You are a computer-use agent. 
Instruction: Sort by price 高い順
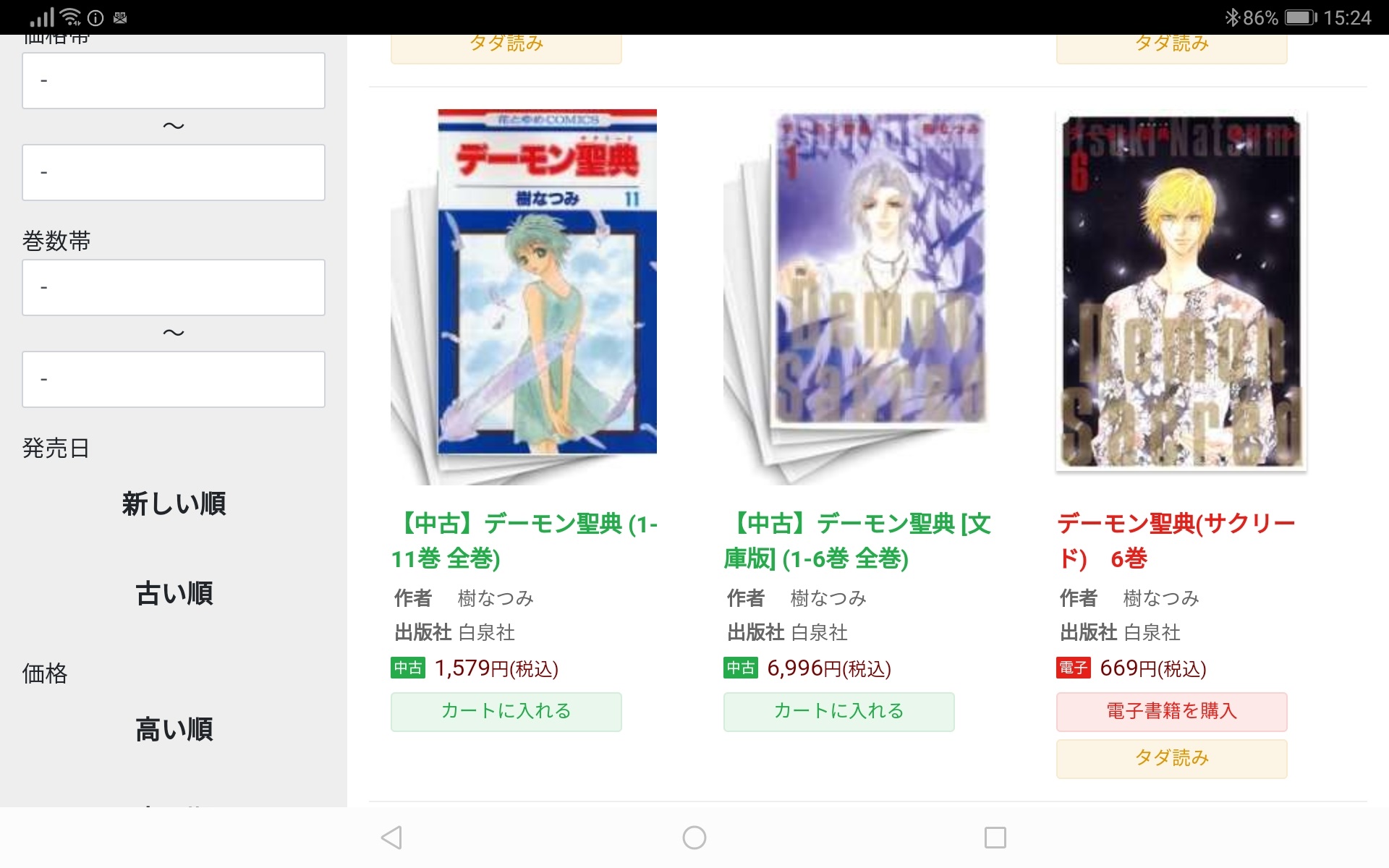coord(174,729)
